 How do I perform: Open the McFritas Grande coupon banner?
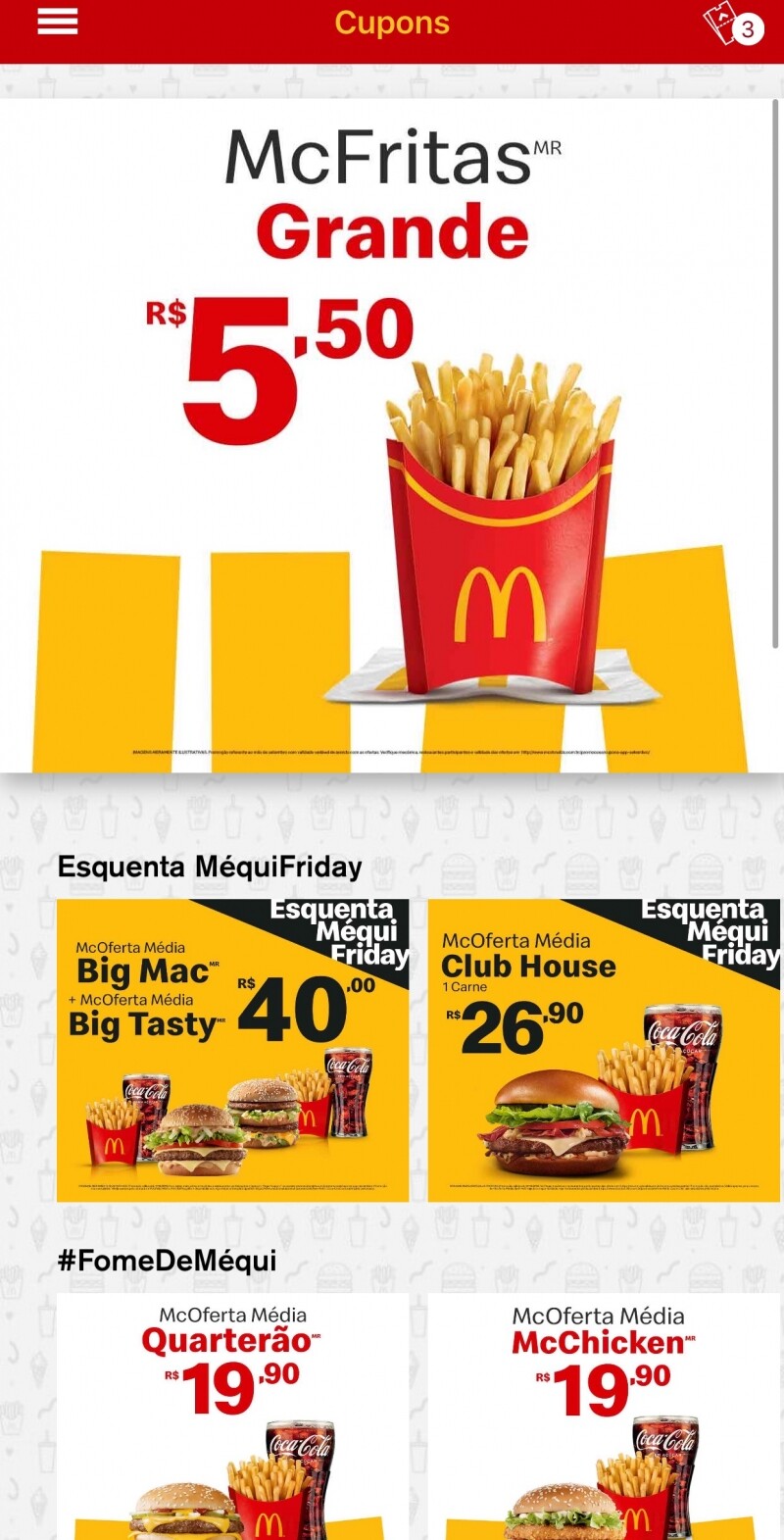tap(390, 436)
